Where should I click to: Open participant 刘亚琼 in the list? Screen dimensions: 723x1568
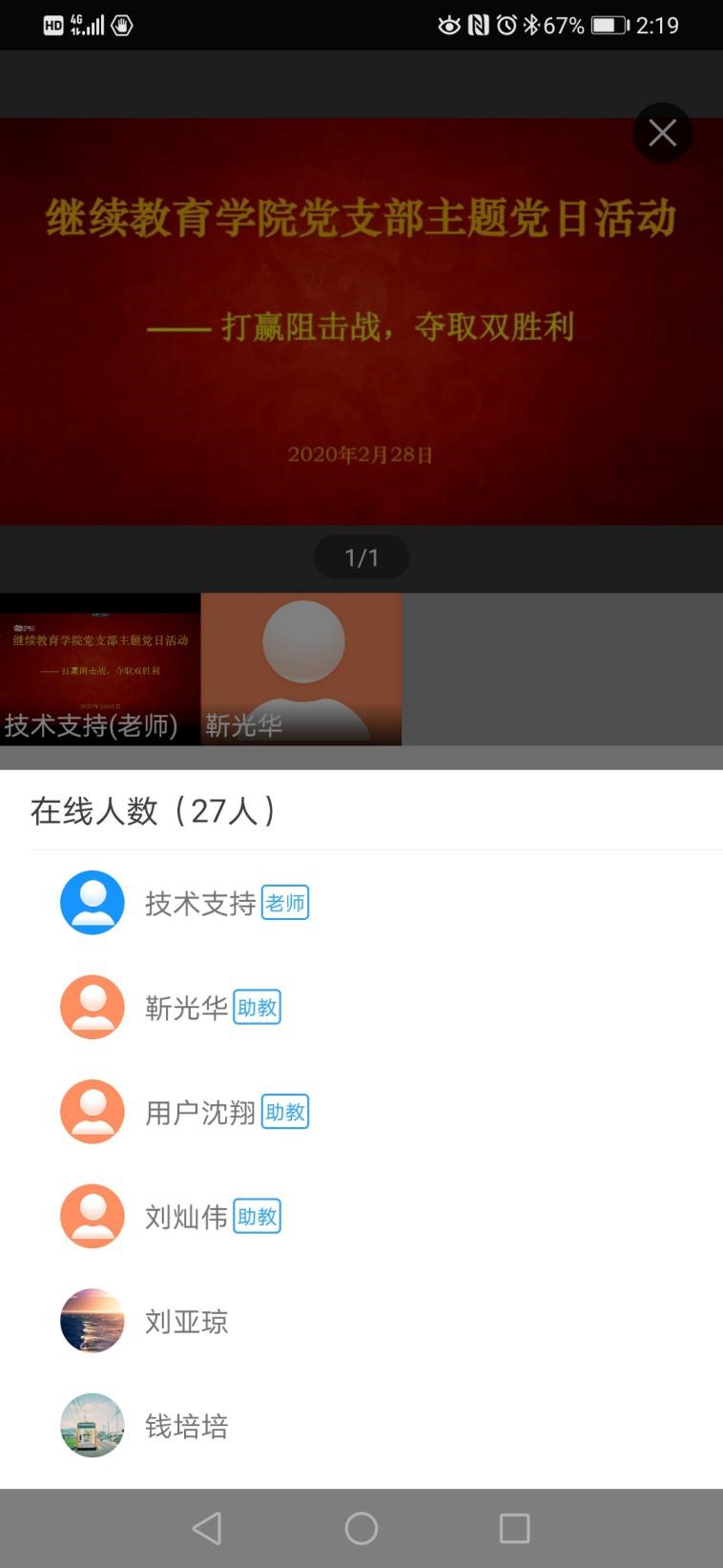point(187,1322)
